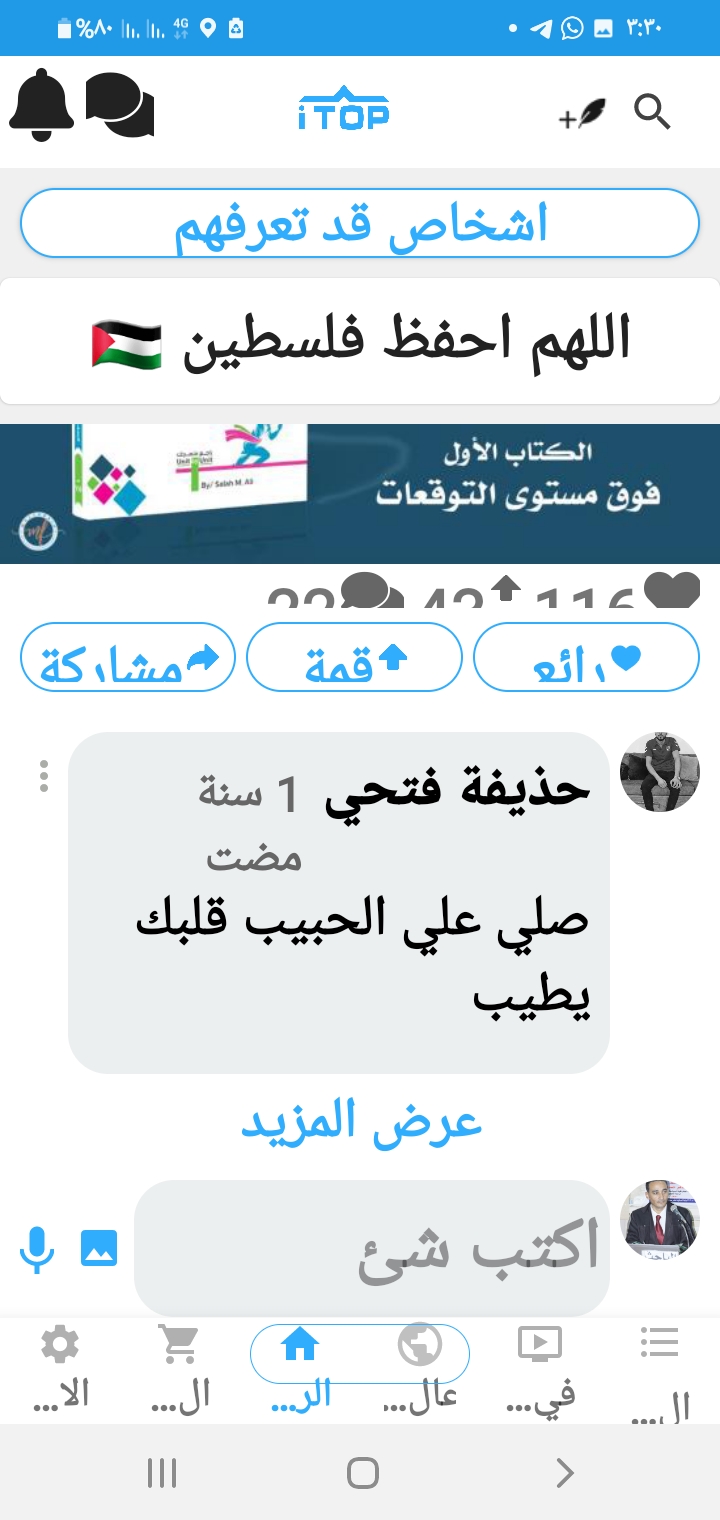Switch to the settings gear tab
Viewport: 720px width, 1520px height.
[60, 1366]
